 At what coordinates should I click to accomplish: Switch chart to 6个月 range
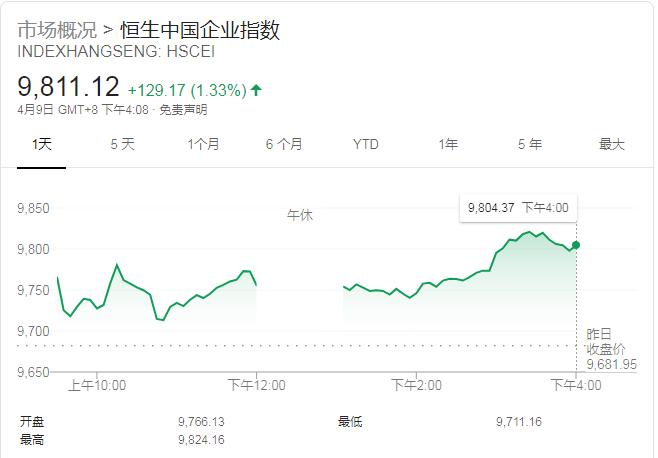click(284, 145)
